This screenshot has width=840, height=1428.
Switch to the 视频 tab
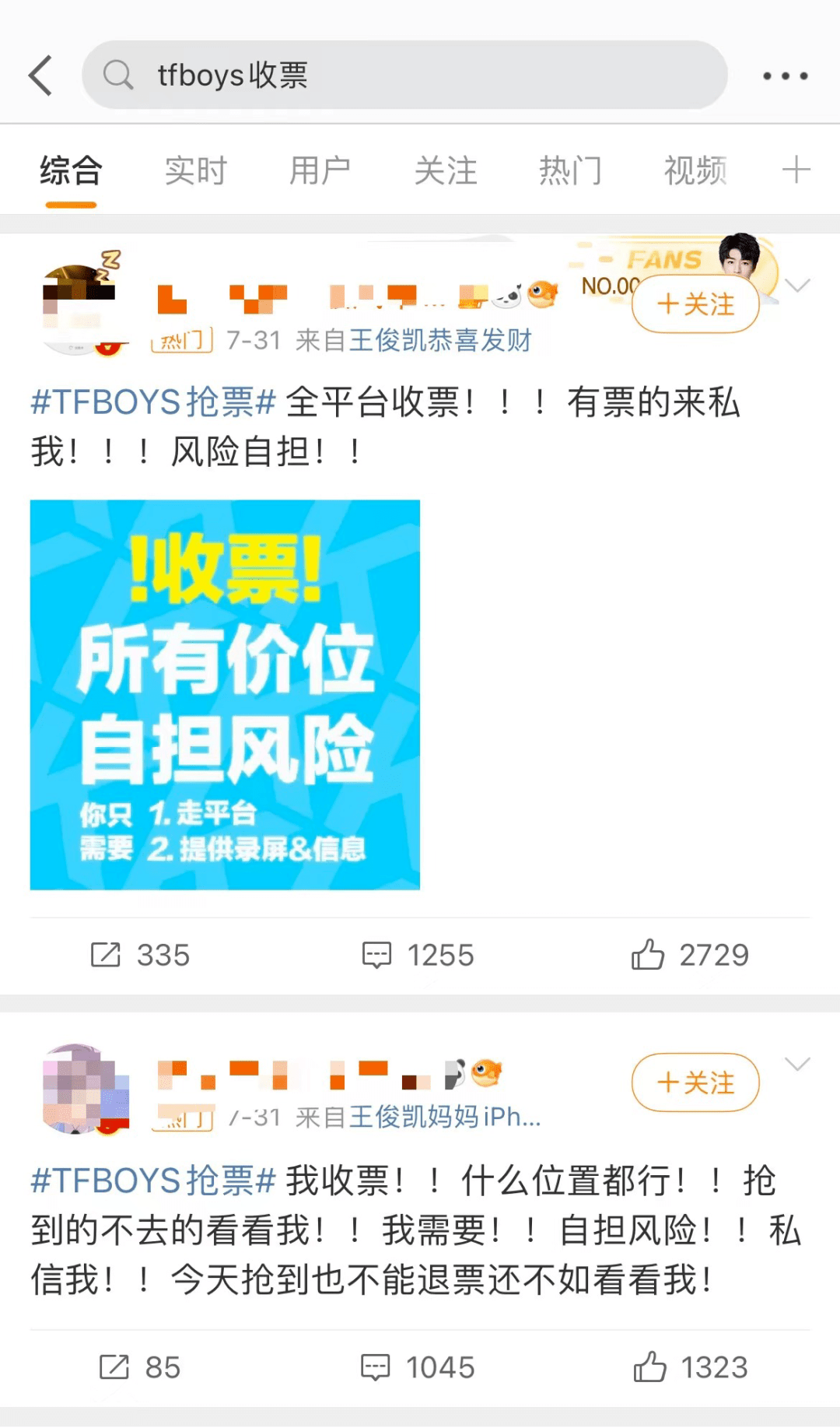click(695, 170)
